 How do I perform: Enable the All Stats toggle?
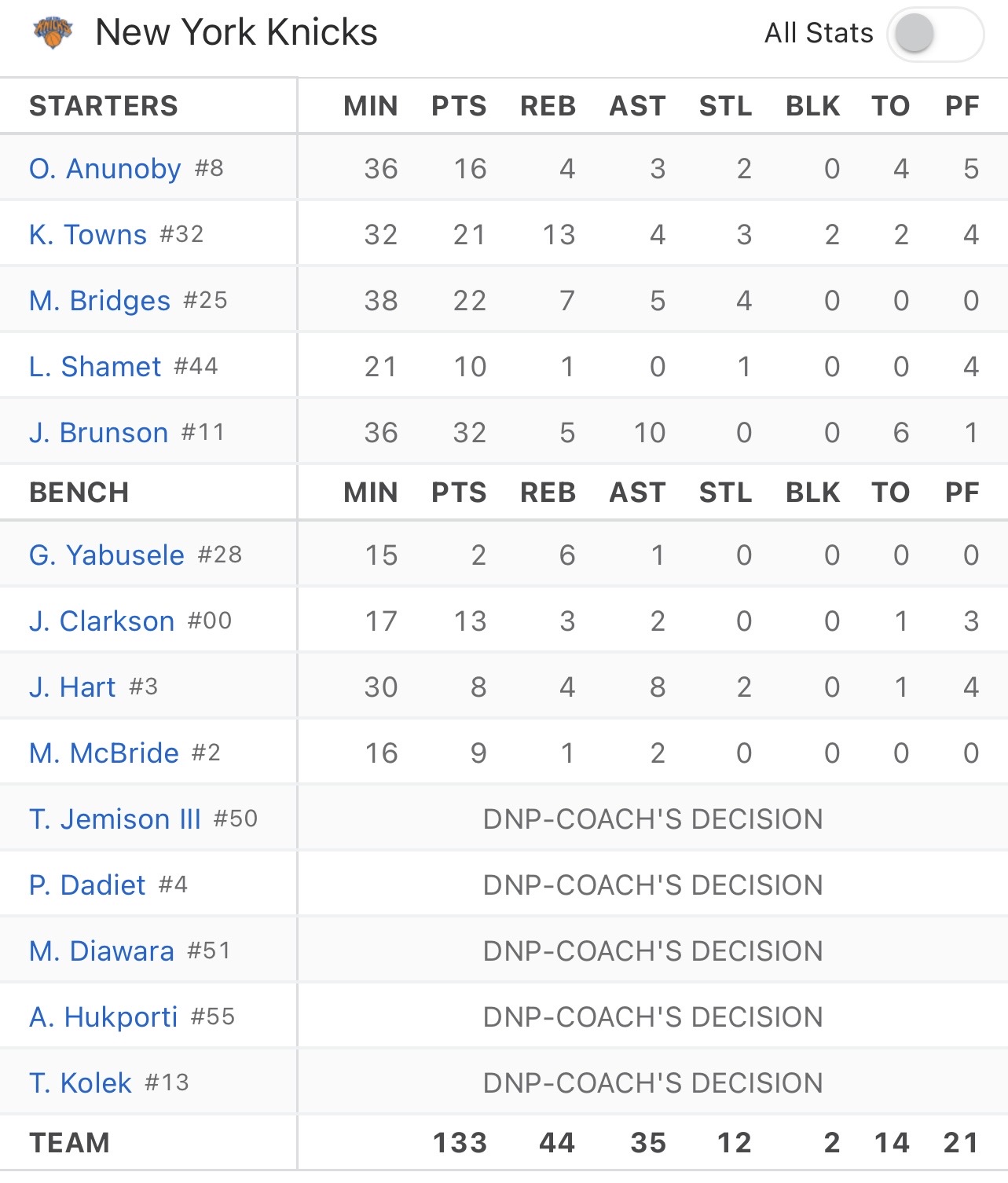click(934, 35)
